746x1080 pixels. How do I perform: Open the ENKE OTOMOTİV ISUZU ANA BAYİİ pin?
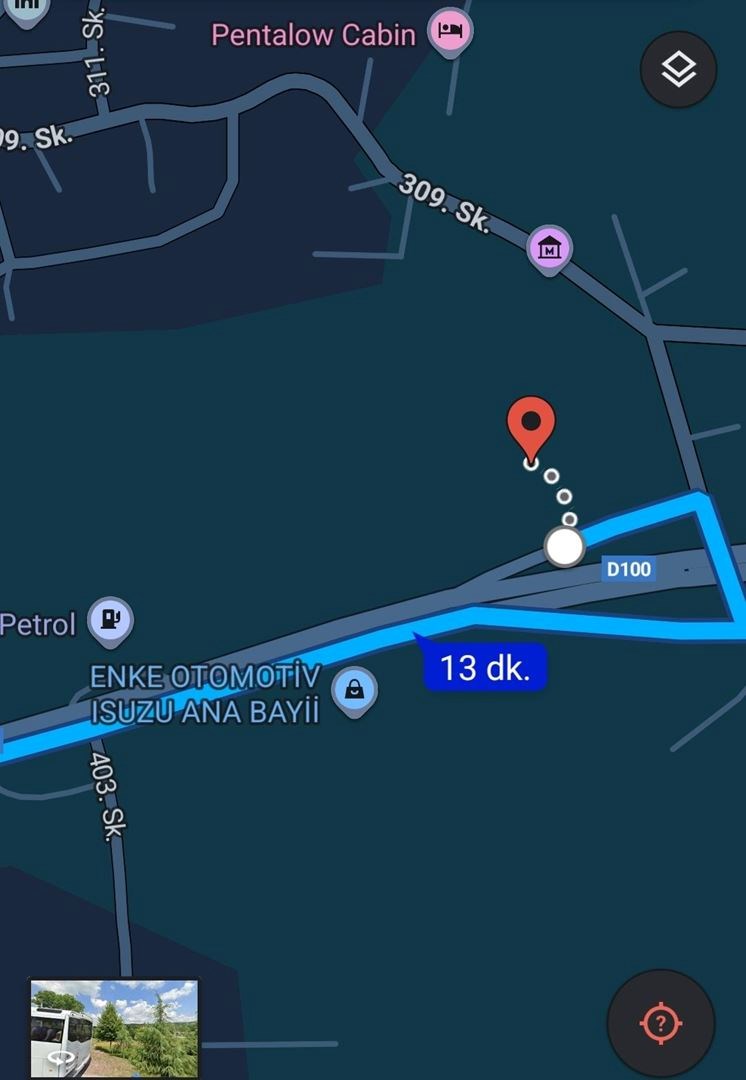coord(354,690)
